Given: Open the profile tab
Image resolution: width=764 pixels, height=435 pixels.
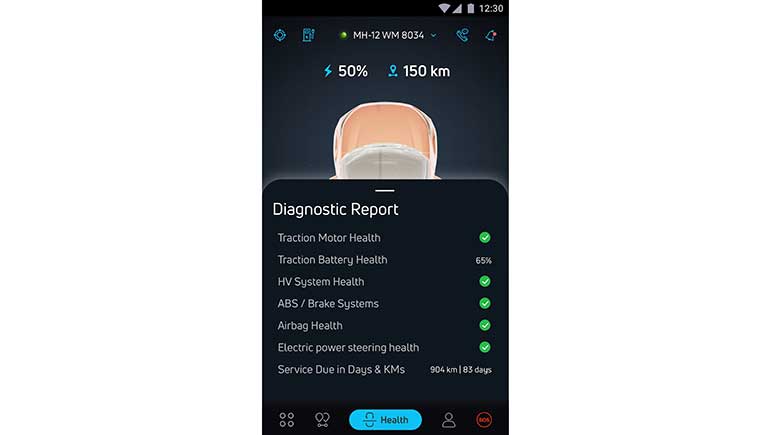Looking at the screenshot, I should [449, 420].
